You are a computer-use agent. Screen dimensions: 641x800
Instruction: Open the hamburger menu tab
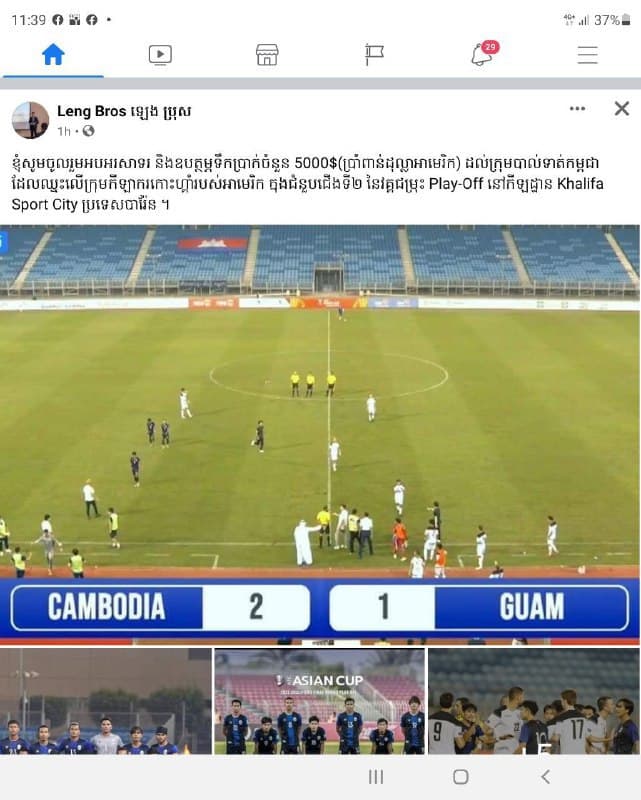tap(587, 55)
